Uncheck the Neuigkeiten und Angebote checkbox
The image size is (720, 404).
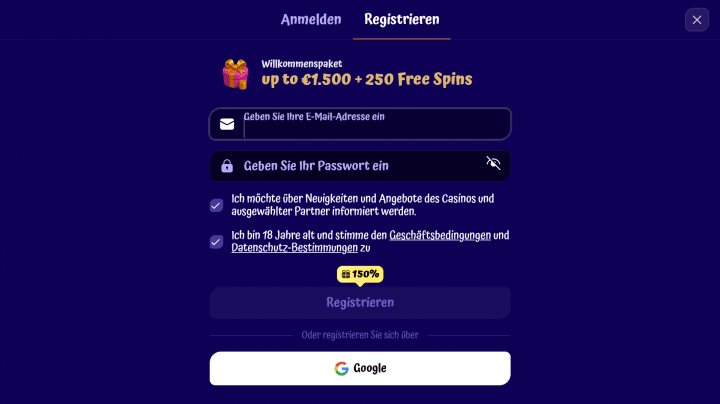tap(216, 205)
